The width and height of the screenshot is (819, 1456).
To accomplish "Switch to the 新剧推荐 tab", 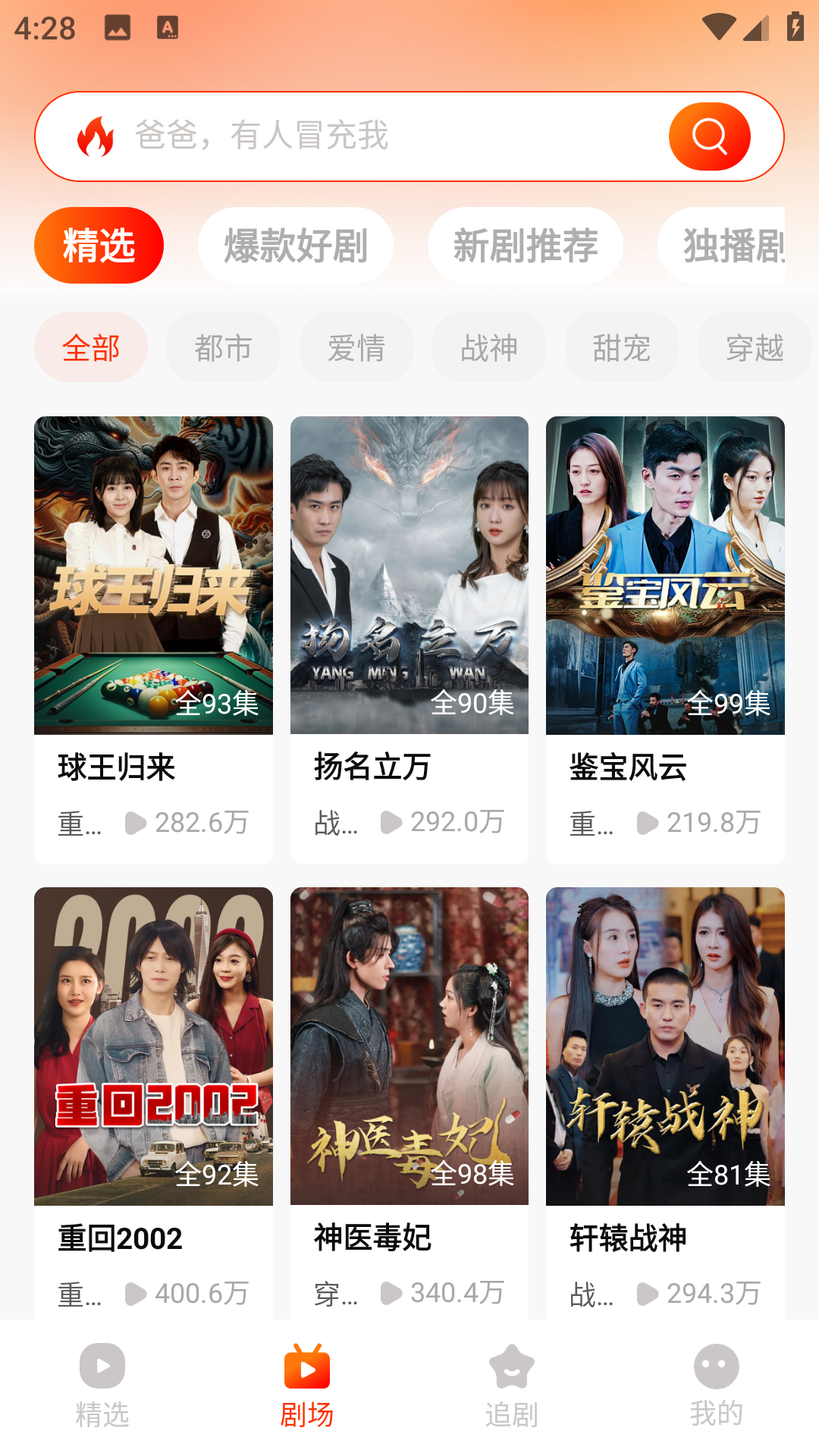I will (x=525, y=246).
